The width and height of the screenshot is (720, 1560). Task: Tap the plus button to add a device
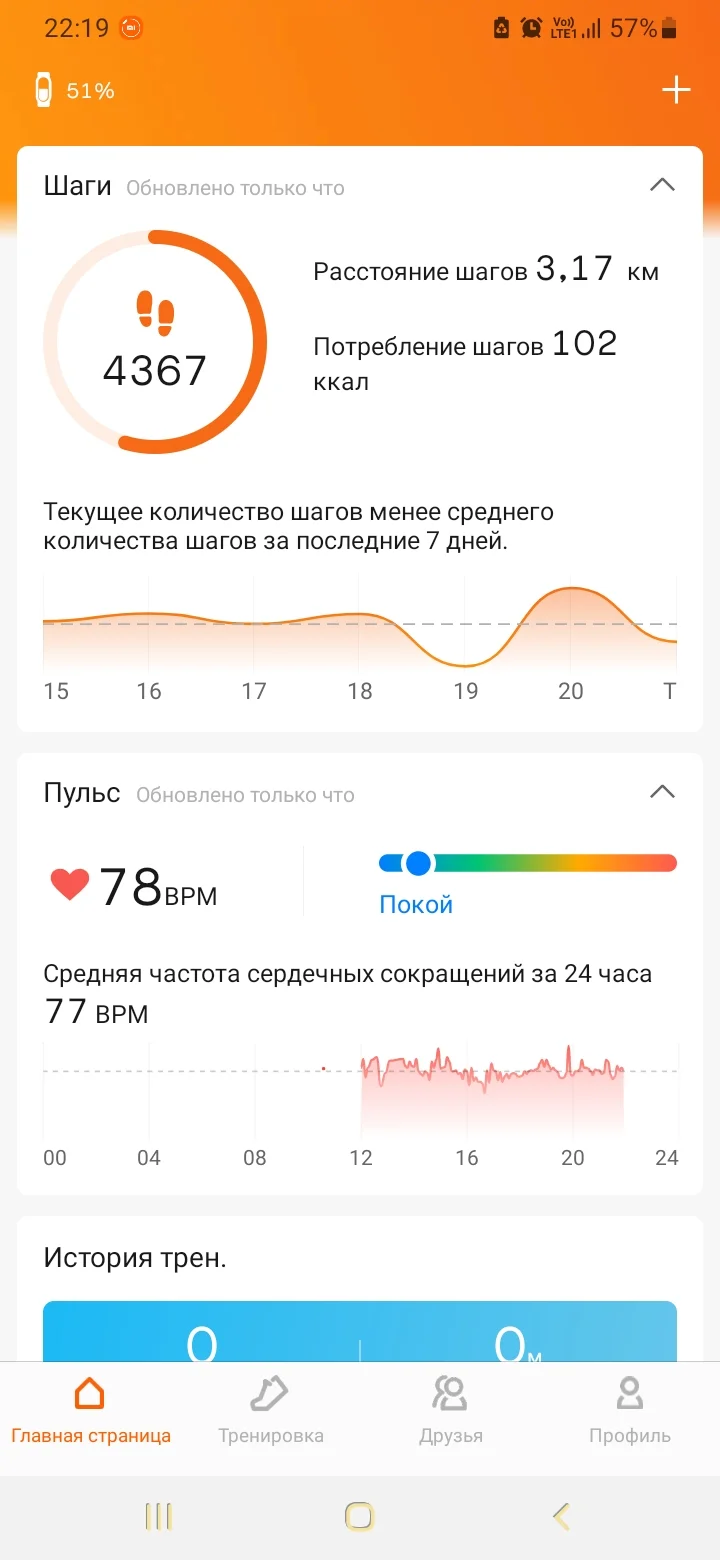pos(676,89)
